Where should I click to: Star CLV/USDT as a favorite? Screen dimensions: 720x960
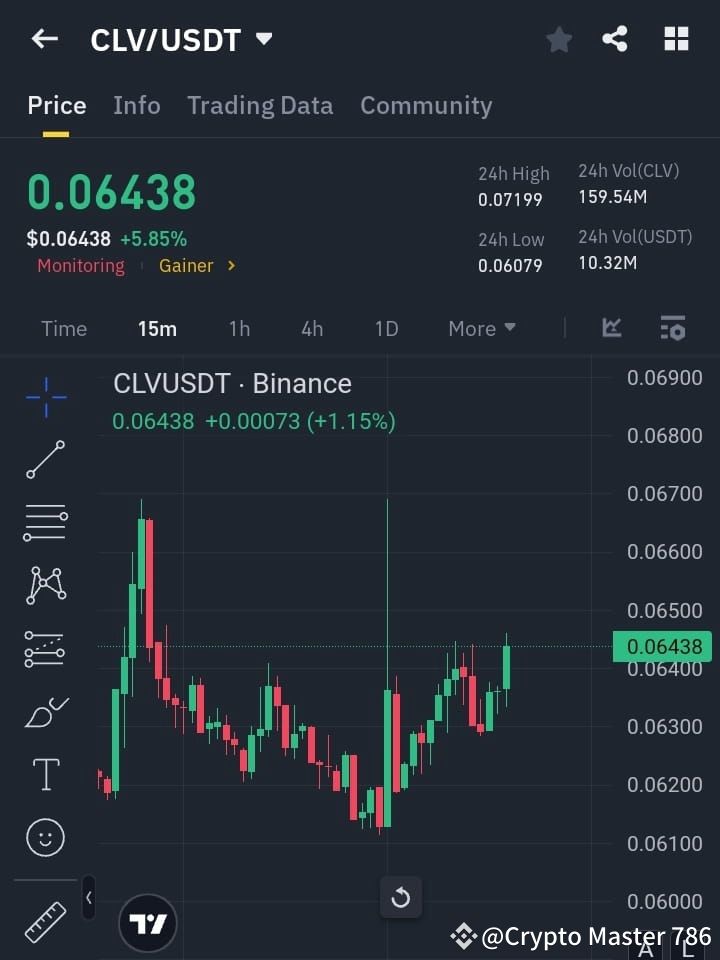click(x=558, y=40)
